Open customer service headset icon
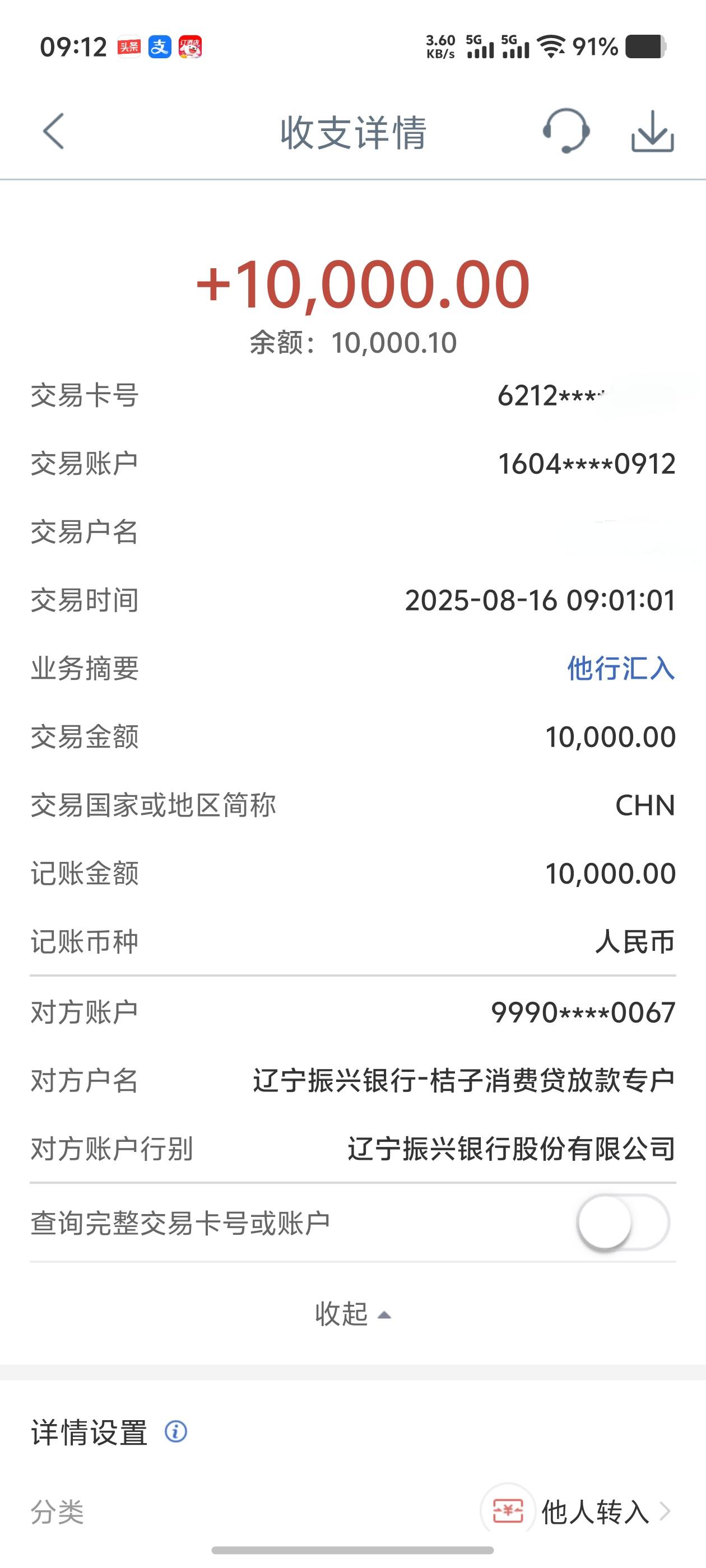This screenshot has width=706, height=1568. click(566, 131)
